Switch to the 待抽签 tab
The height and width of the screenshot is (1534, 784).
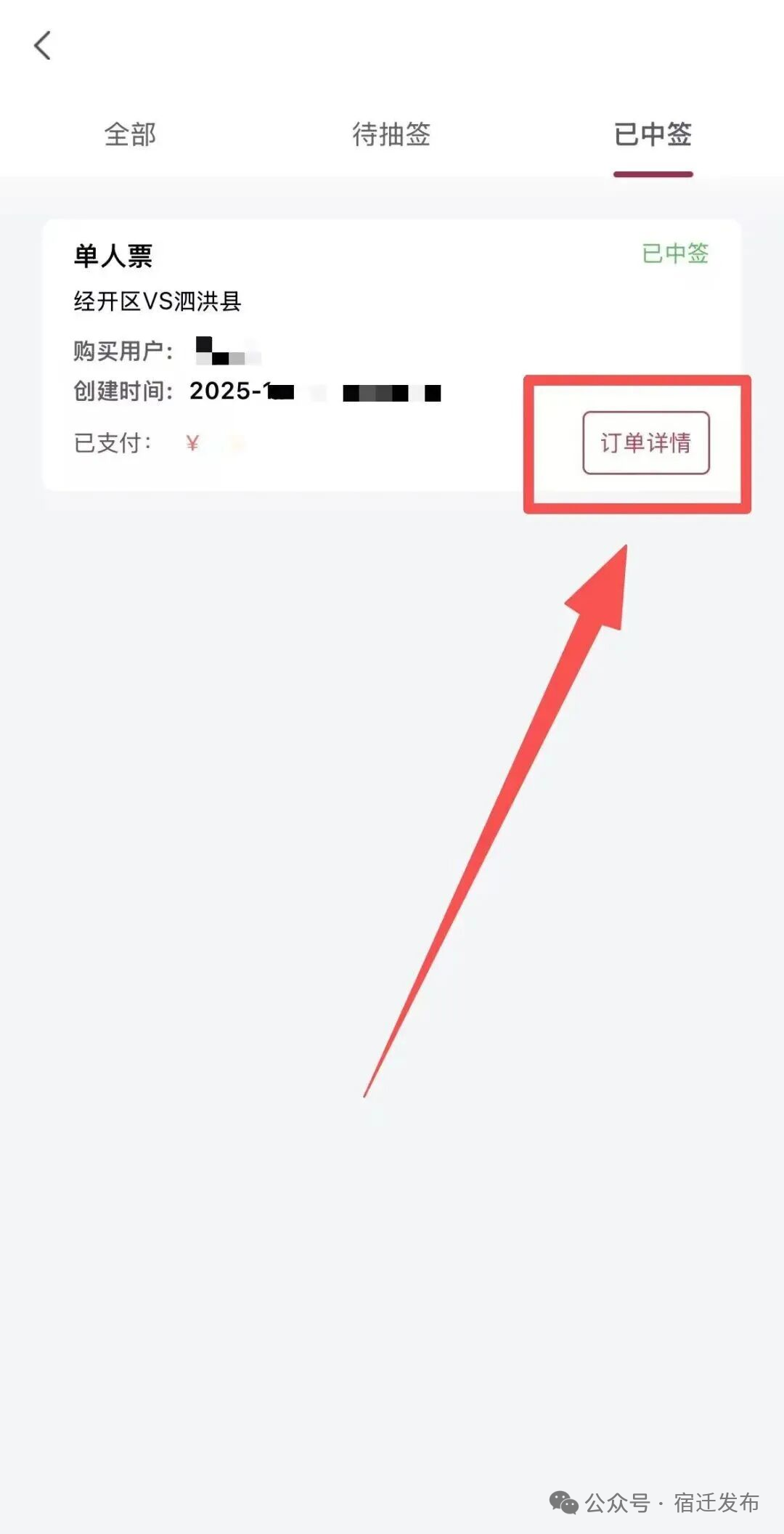[x=391, y=134]
